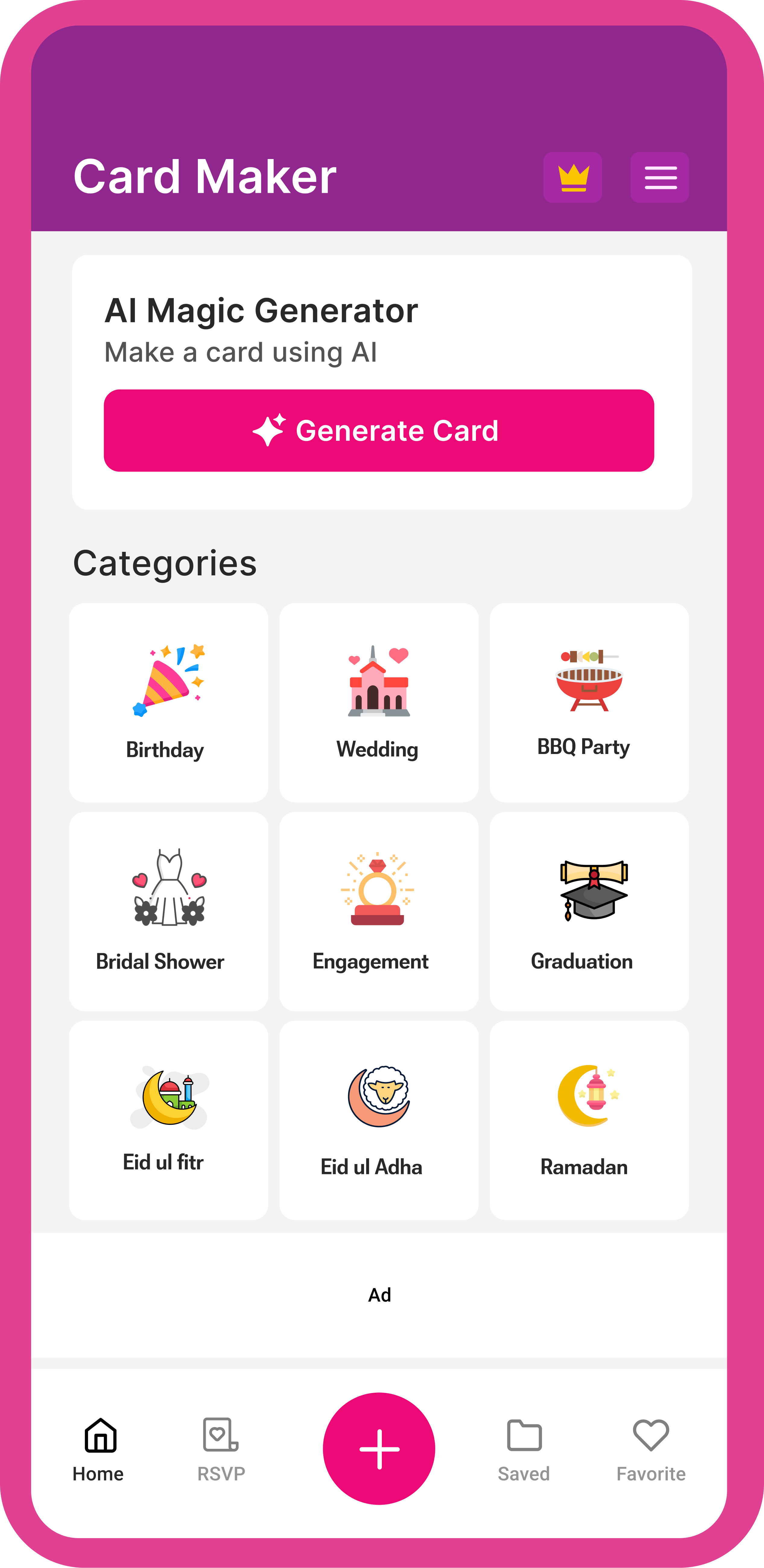This screenshot has height=1568, width=764.
Task: Tap the Generate Card button
Action: click(379, 430)
